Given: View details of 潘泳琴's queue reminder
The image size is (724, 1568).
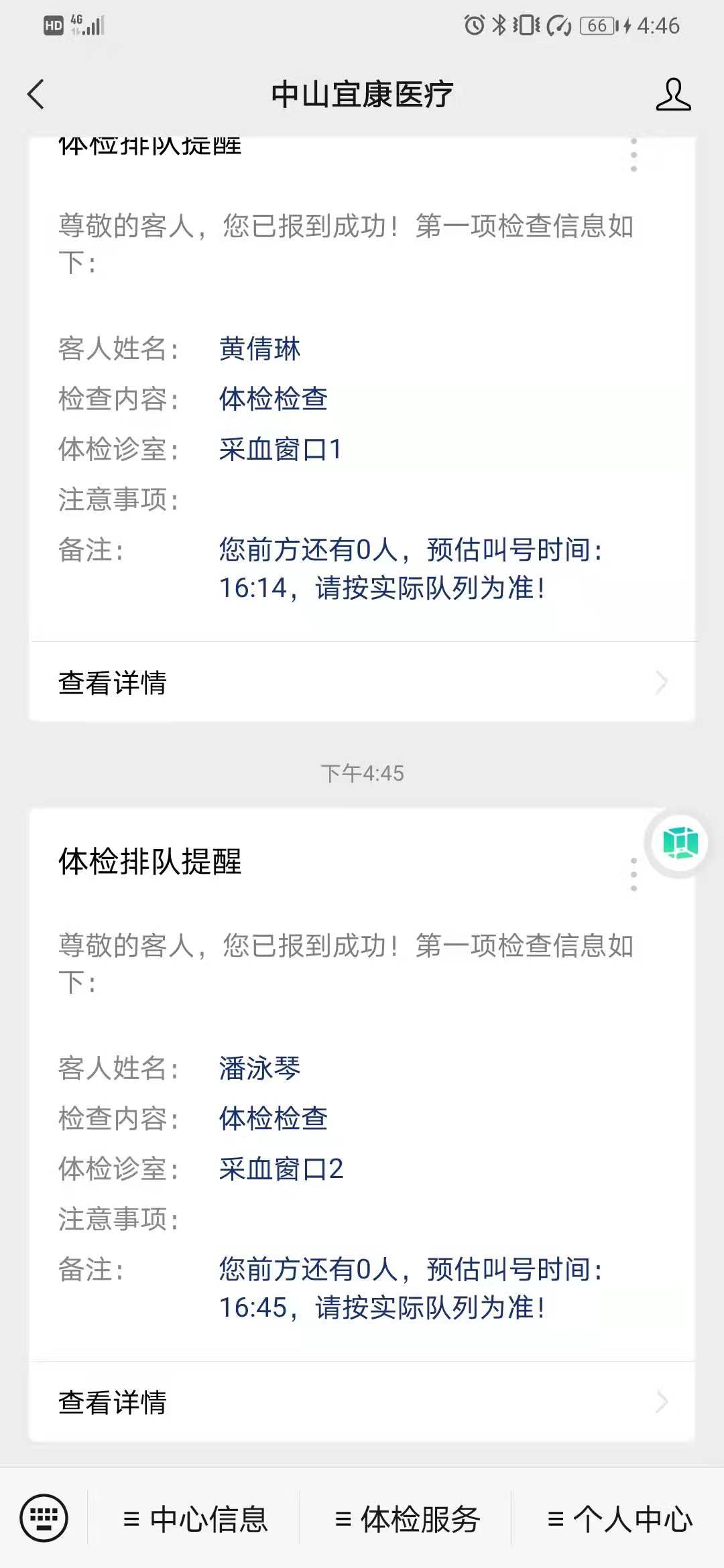Looking at the screenshot, I should (362, 1401).
